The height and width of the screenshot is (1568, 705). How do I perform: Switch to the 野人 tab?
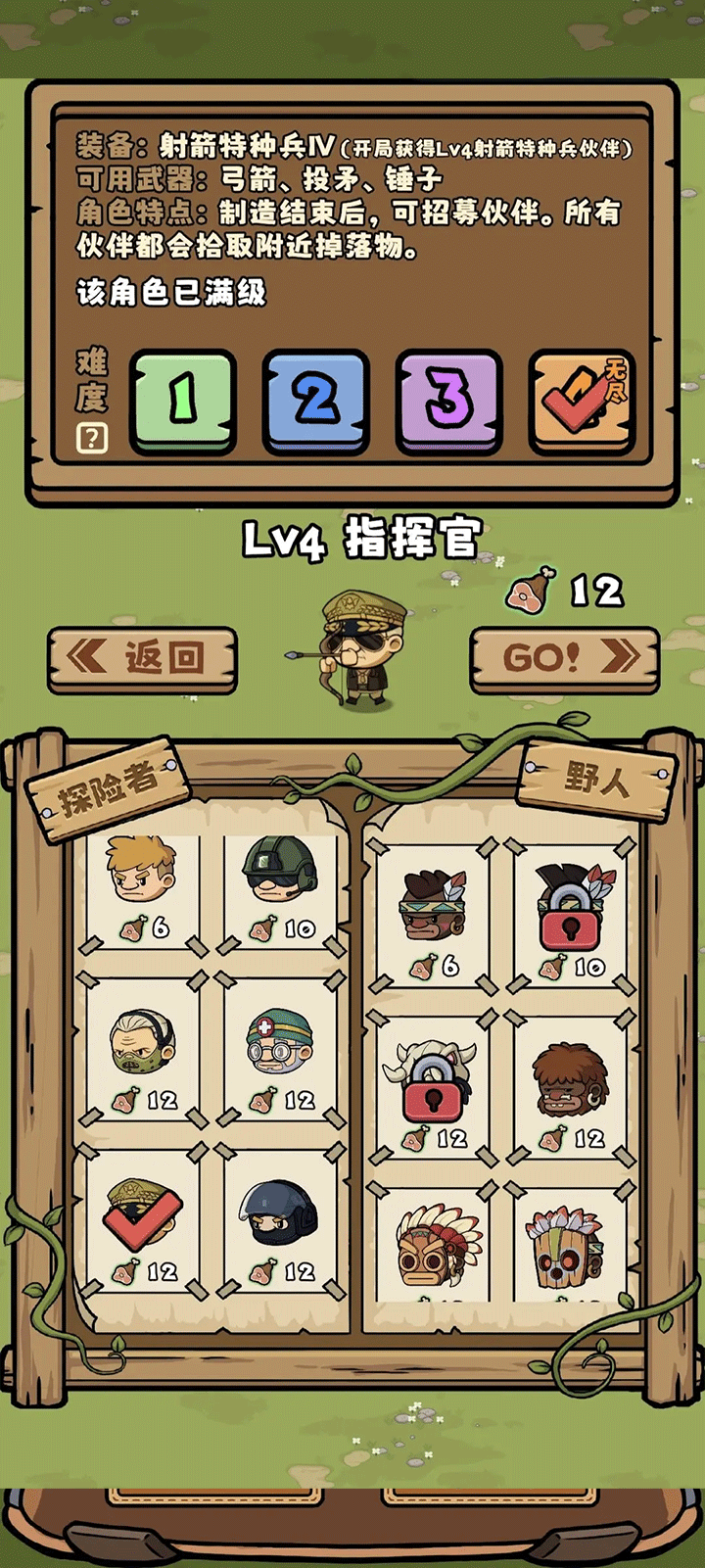[x=595, y=780]
